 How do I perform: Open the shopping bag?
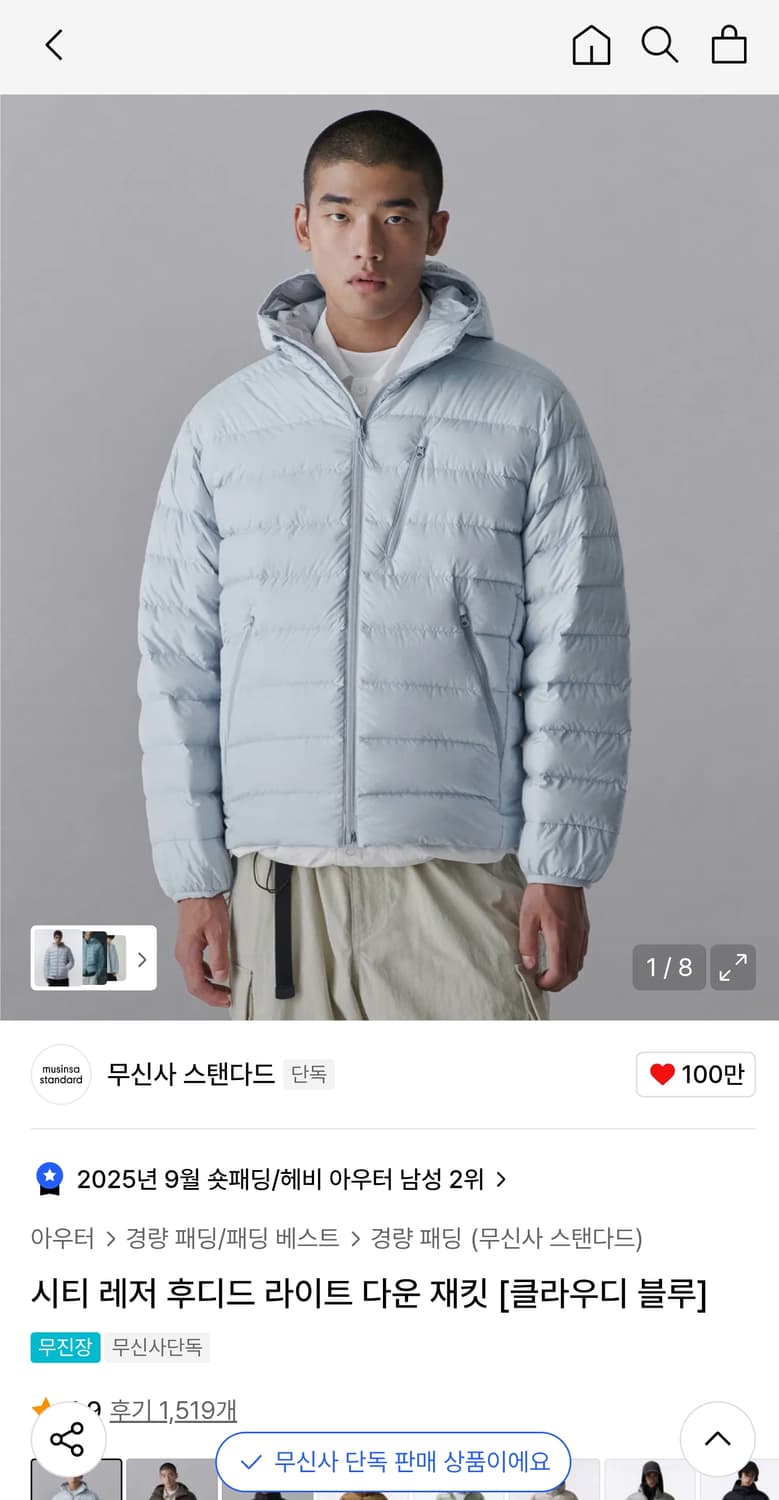point(729,45)
